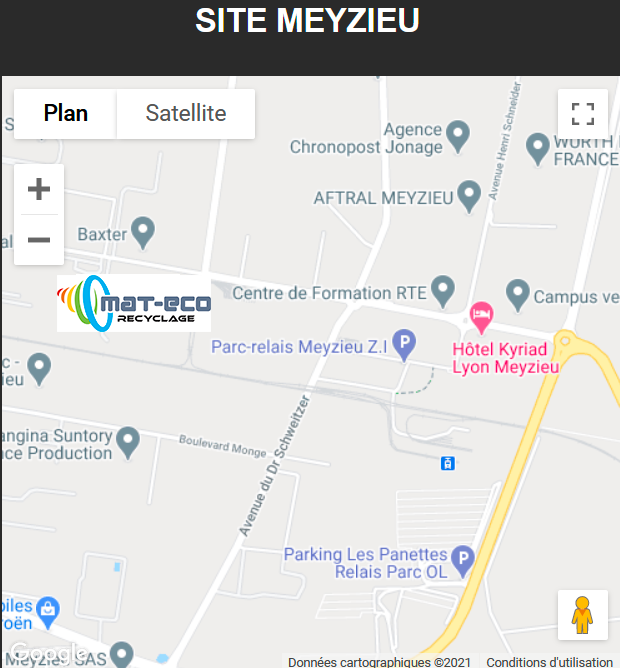Tap the Mat-Eco Recyclage map marker

point(134,303)
